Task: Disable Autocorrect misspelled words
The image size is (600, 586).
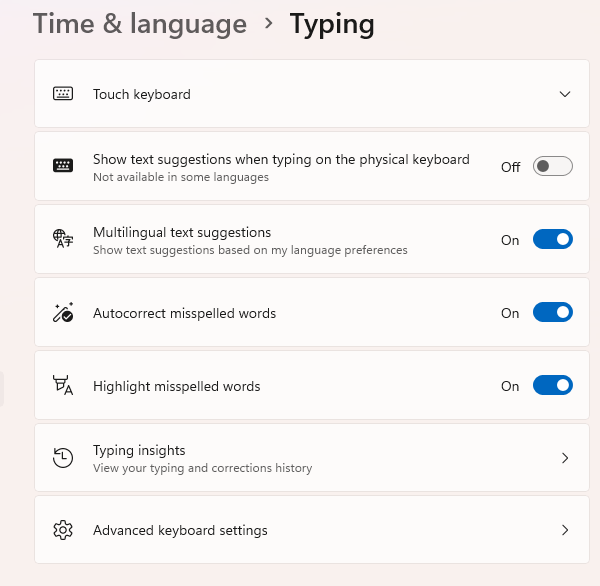Action: [x=552, y=313]
